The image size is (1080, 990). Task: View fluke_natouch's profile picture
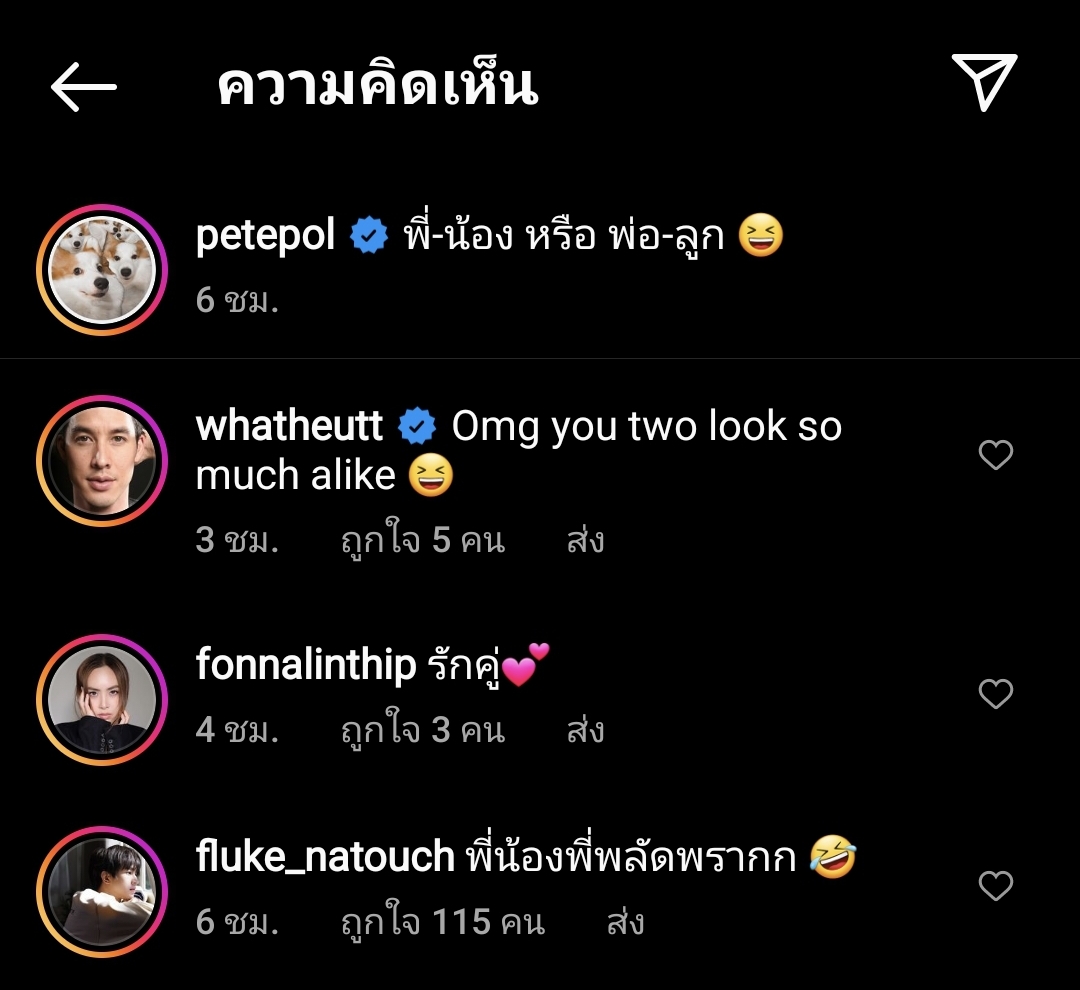pos(102,891)
